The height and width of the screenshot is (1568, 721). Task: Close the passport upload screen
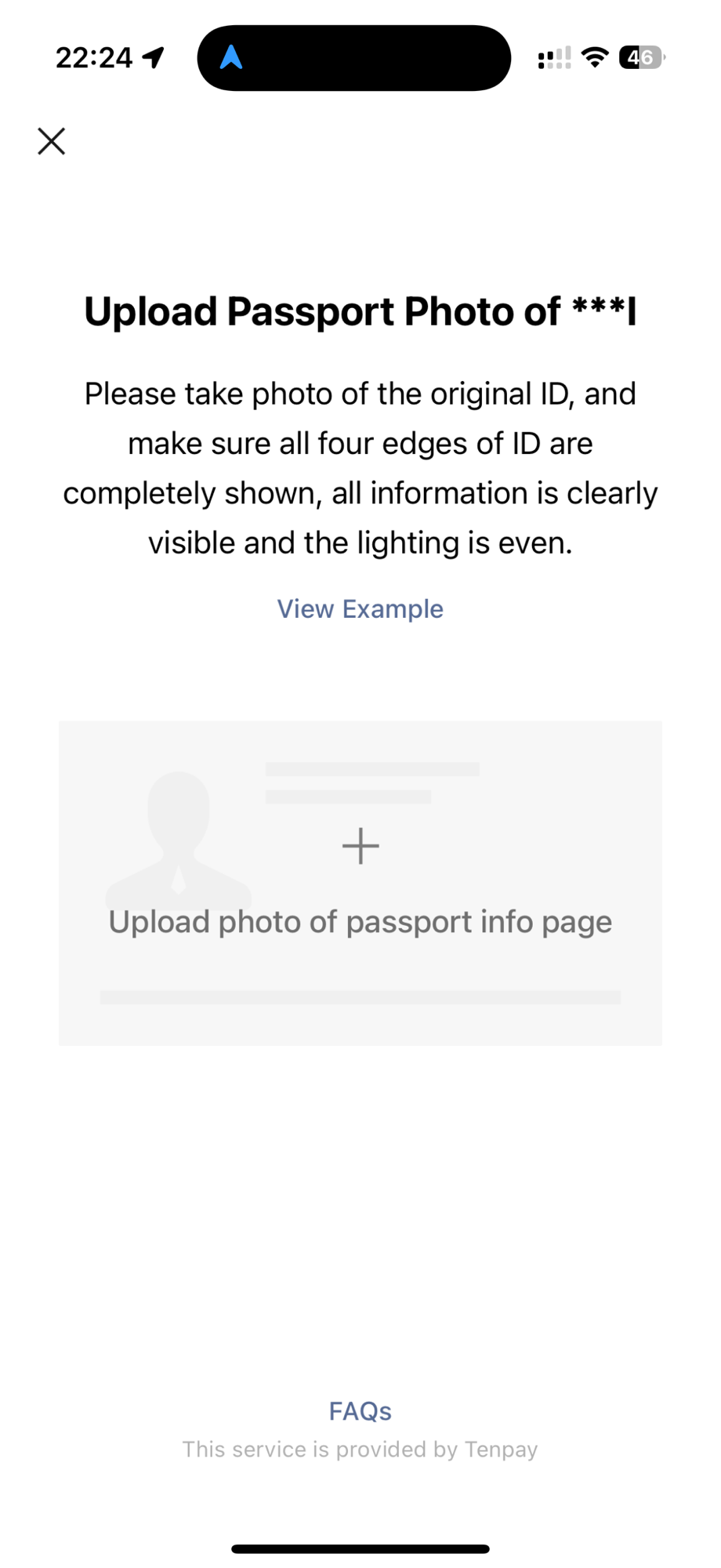(52, 141)
